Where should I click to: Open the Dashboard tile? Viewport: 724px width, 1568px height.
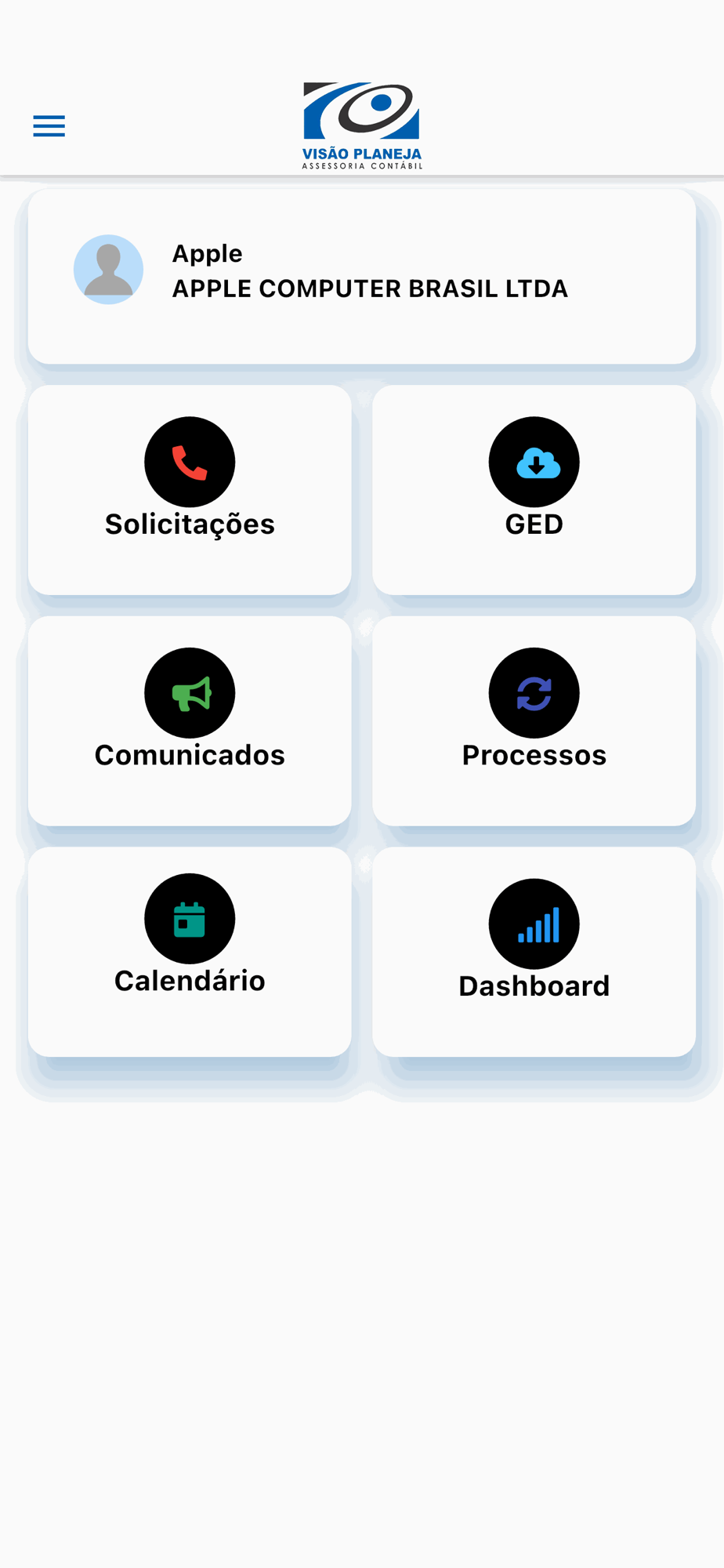pyautogui.click(x=534, y=952)
